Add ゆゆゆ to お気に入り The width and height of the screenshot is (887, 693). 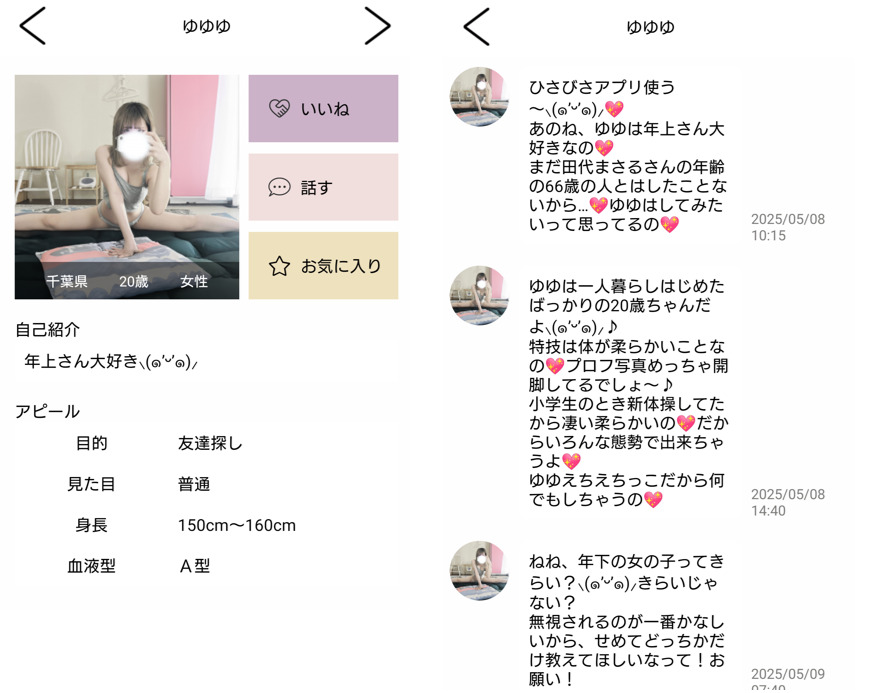pos(323,266)
